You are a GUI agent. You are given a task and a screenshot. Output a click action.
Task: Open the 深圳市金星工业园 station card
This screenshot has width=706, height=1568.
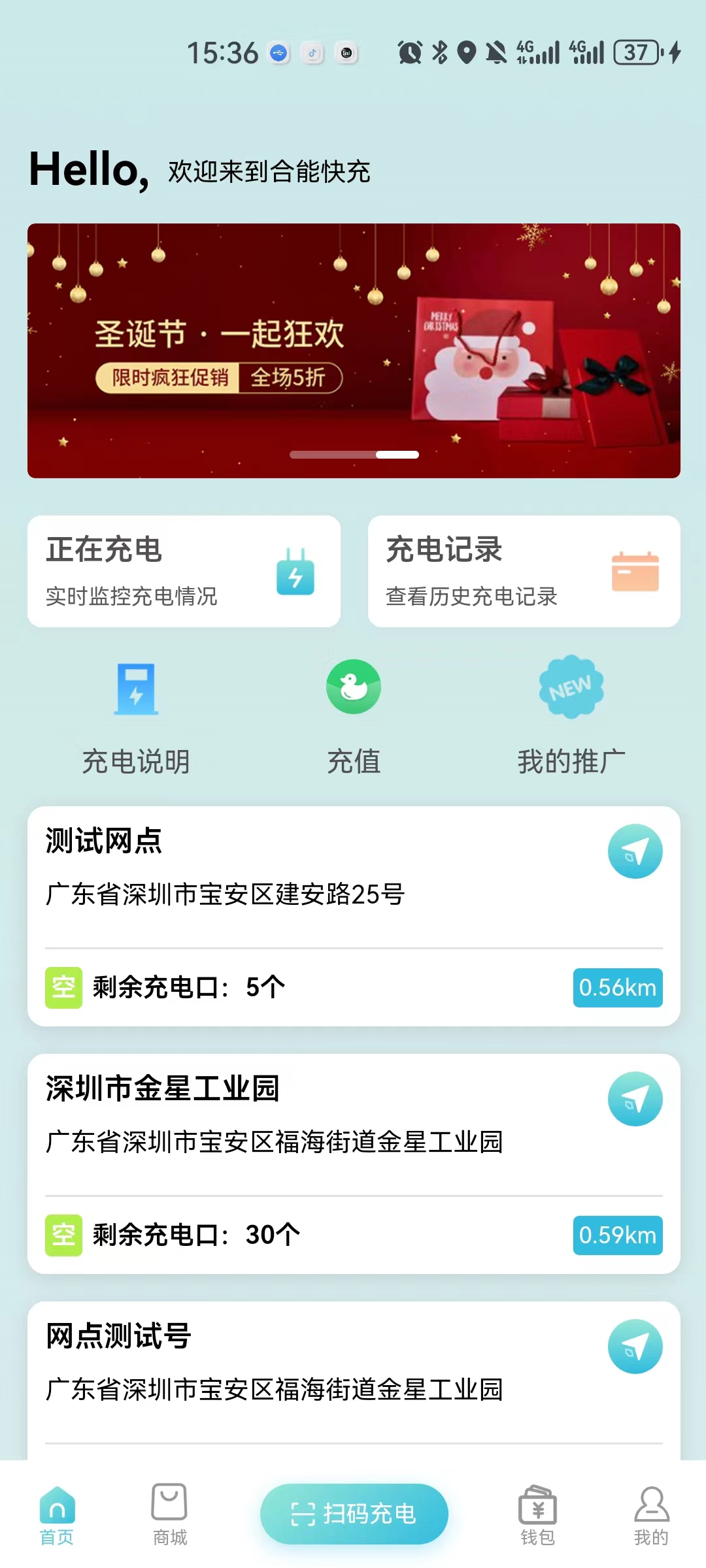294,1143
